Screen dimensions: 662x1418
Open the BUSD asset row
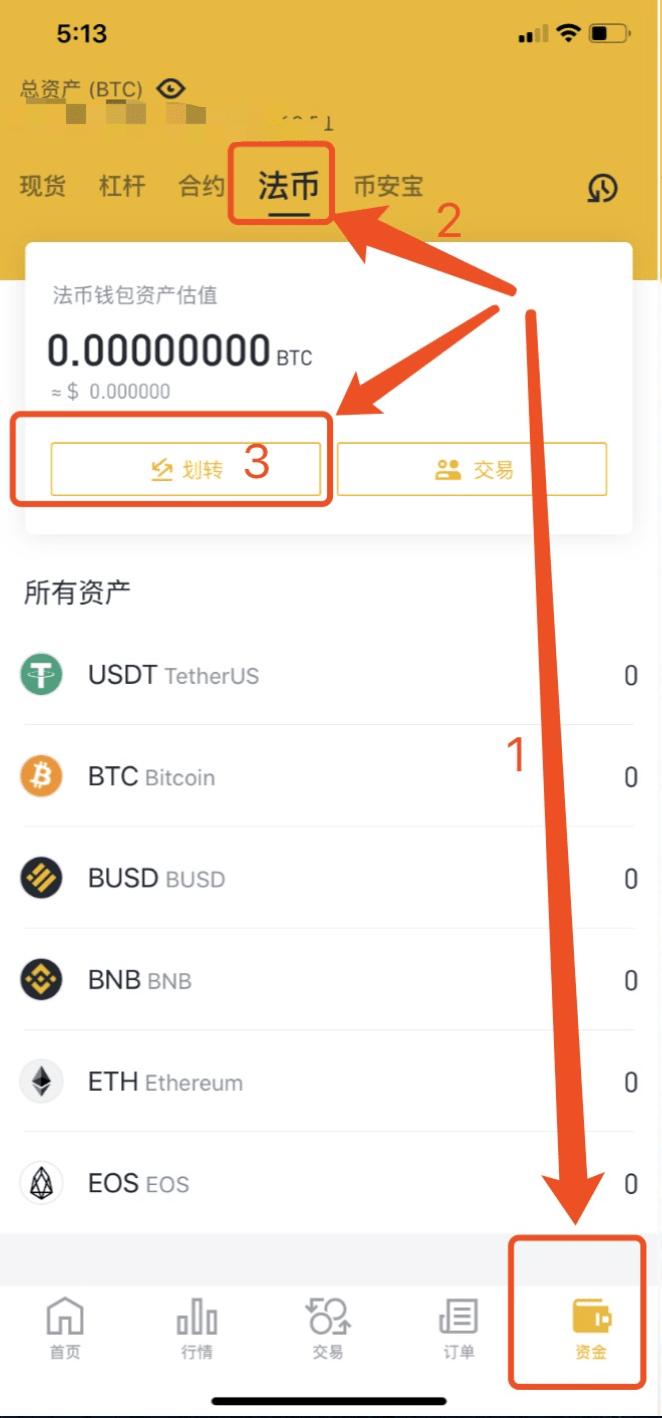tap(328, 879)
